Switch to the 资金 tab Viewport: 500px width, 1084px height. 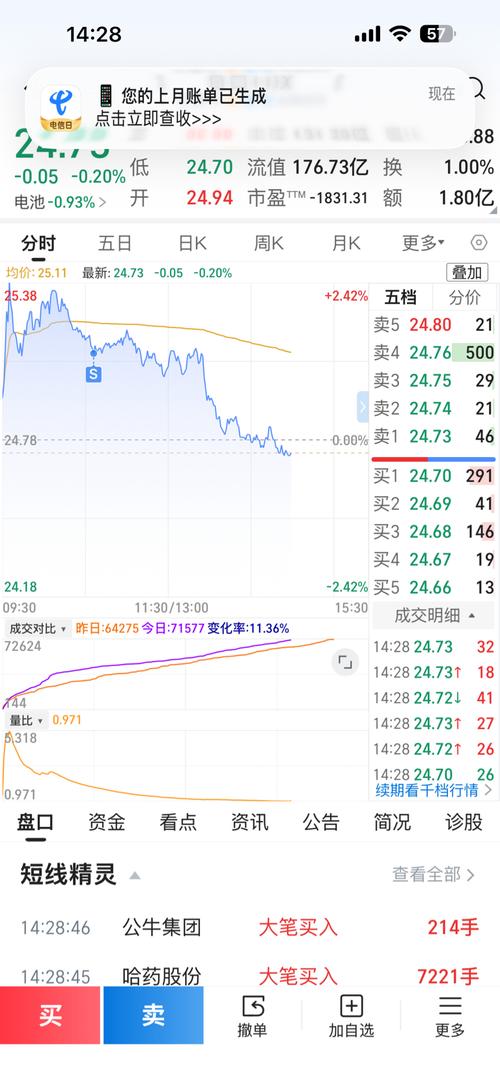(x=107, y=822)
